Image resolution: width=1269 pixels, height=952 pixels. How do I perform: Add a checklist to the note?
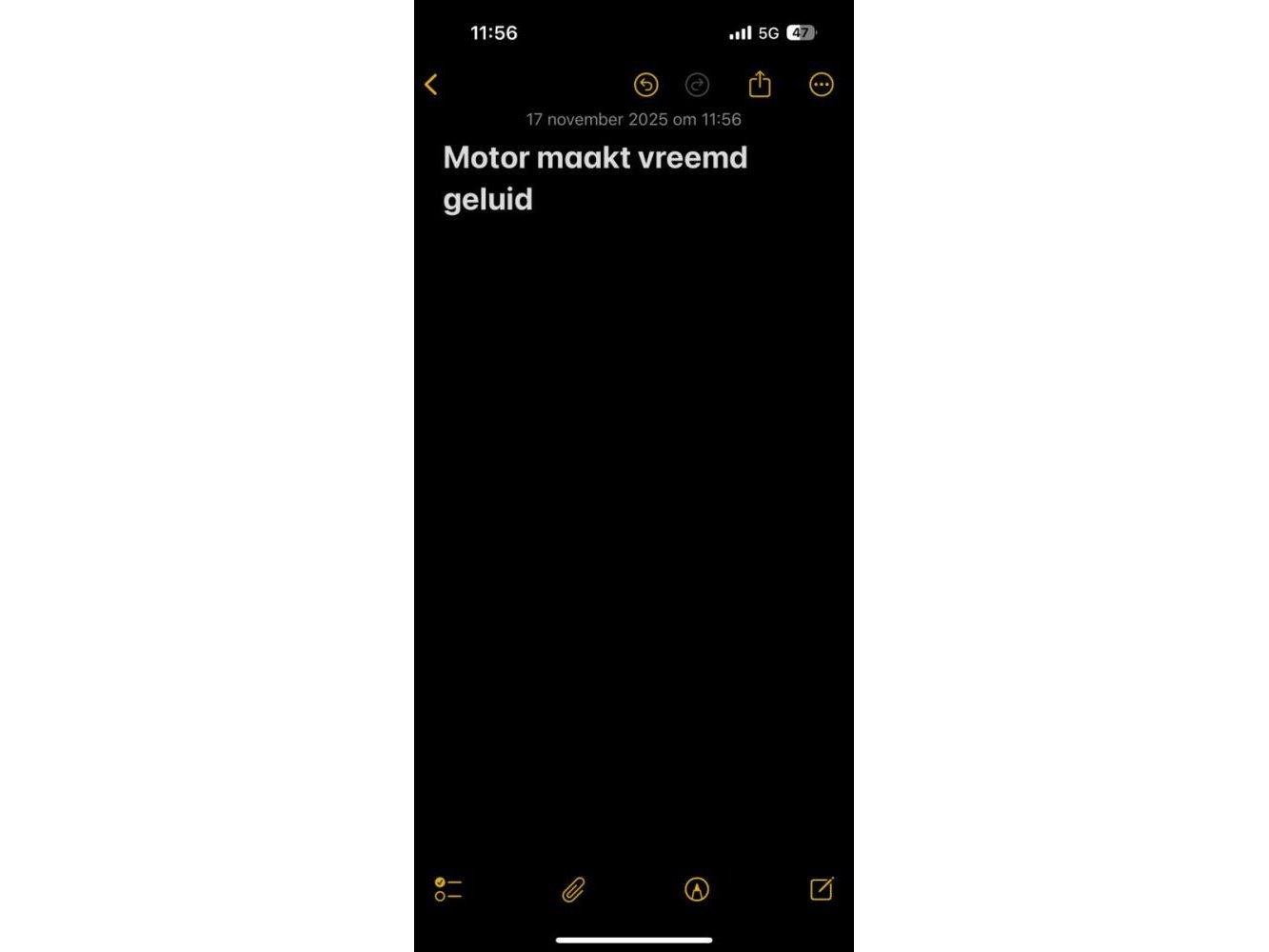[x=447, y=889]
